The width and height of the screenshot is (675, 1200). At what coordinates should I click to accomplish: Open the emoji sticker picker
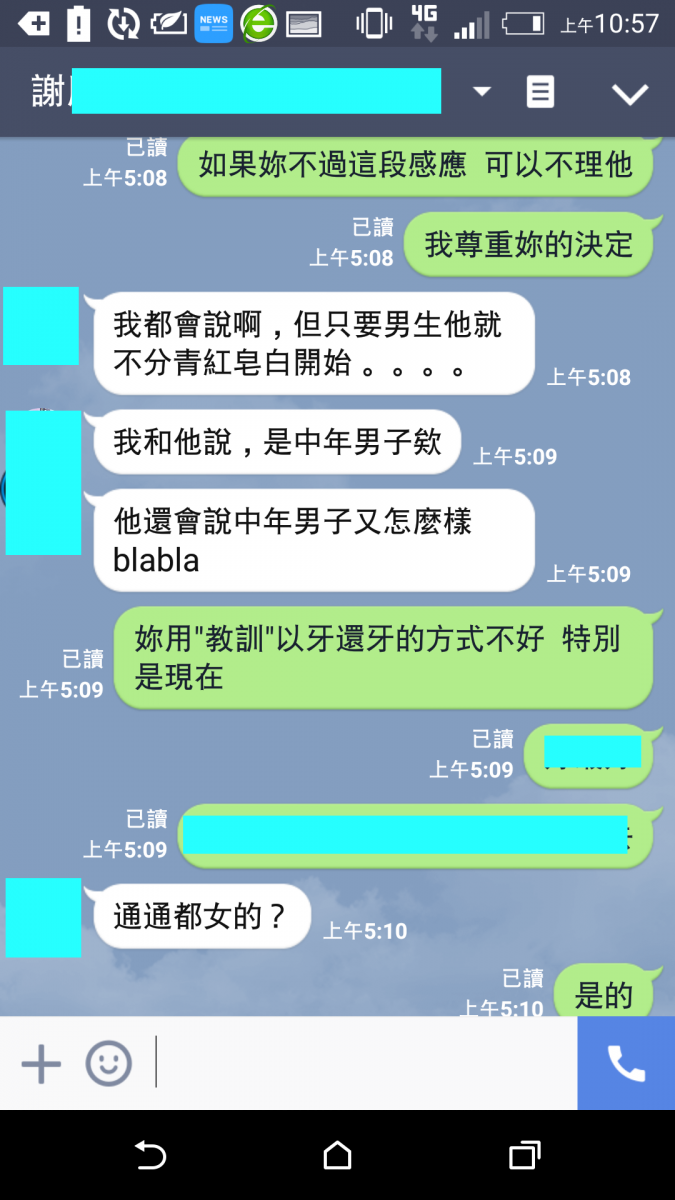(108, 1063)
